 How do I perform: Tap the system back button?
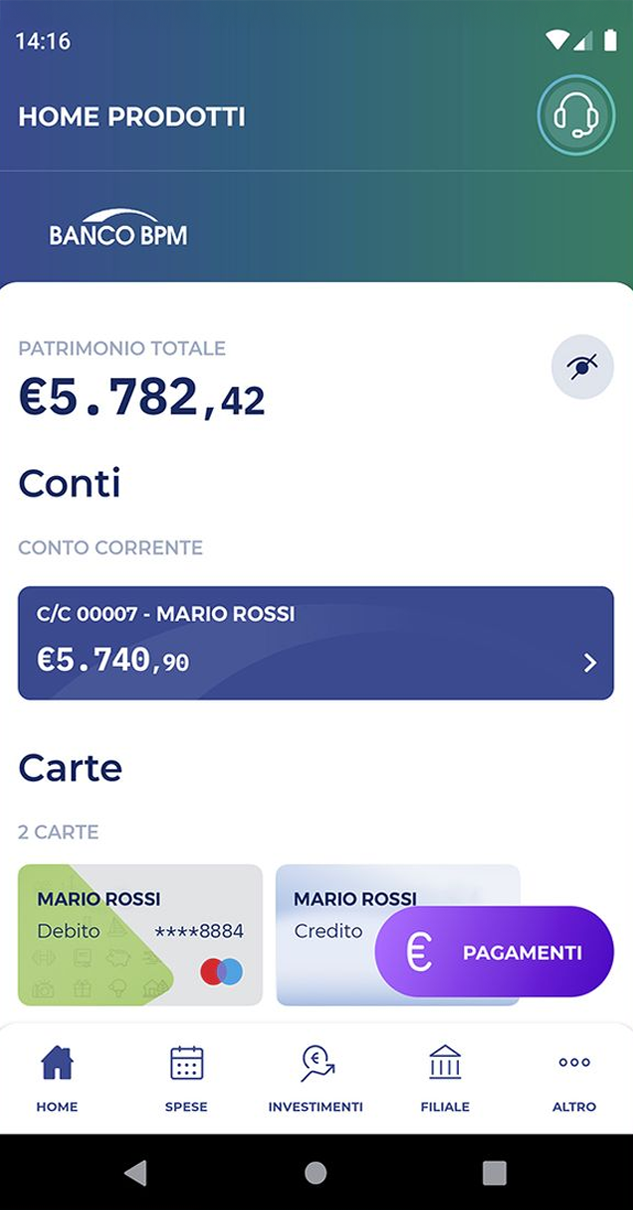coord(136,1173)
